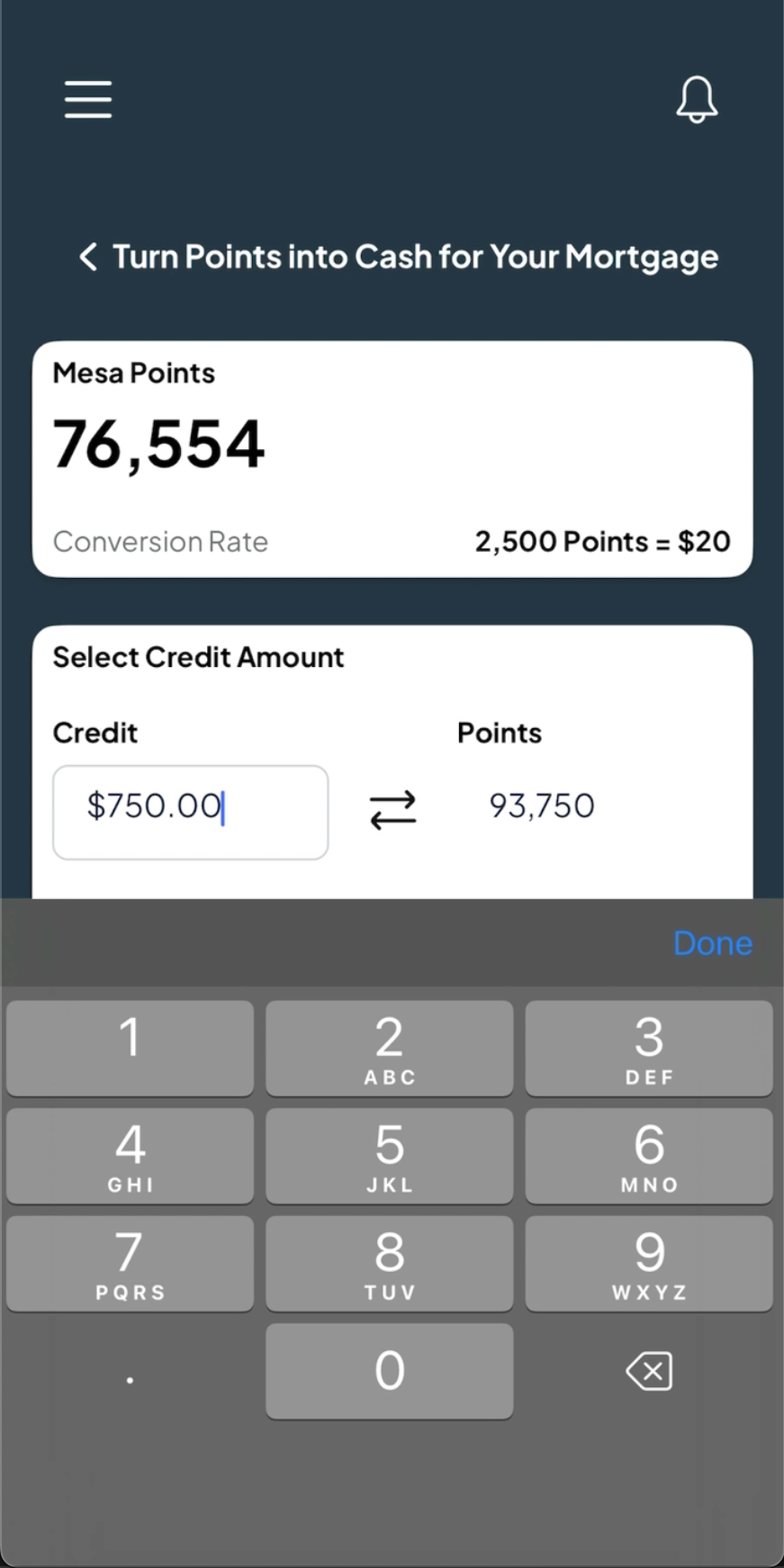784x1568 pixels.
Task: Open the notifications bell
Action: point(697,99)
